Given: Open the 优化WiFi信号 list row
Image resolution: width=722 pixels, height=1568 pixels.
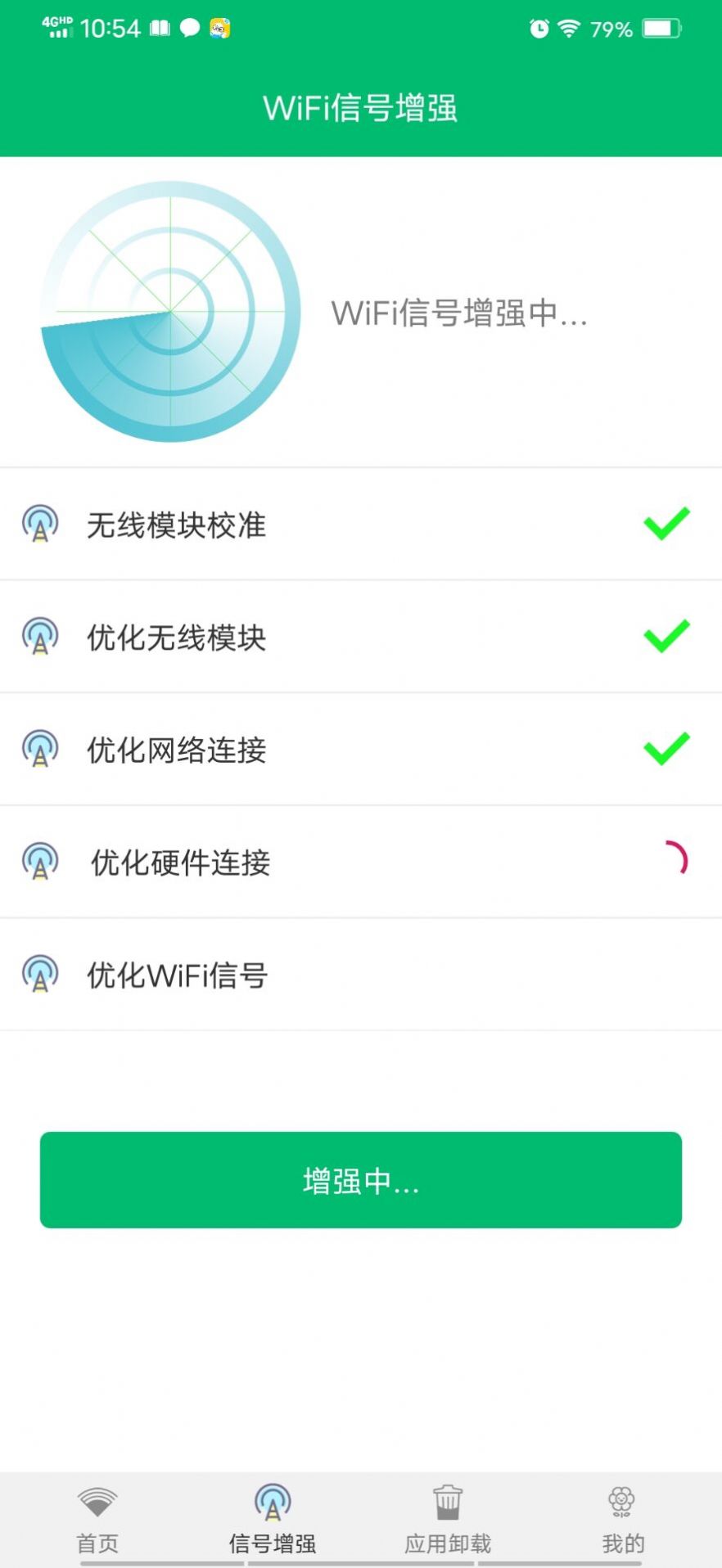Looking at the screenshot, I should 360,975.
